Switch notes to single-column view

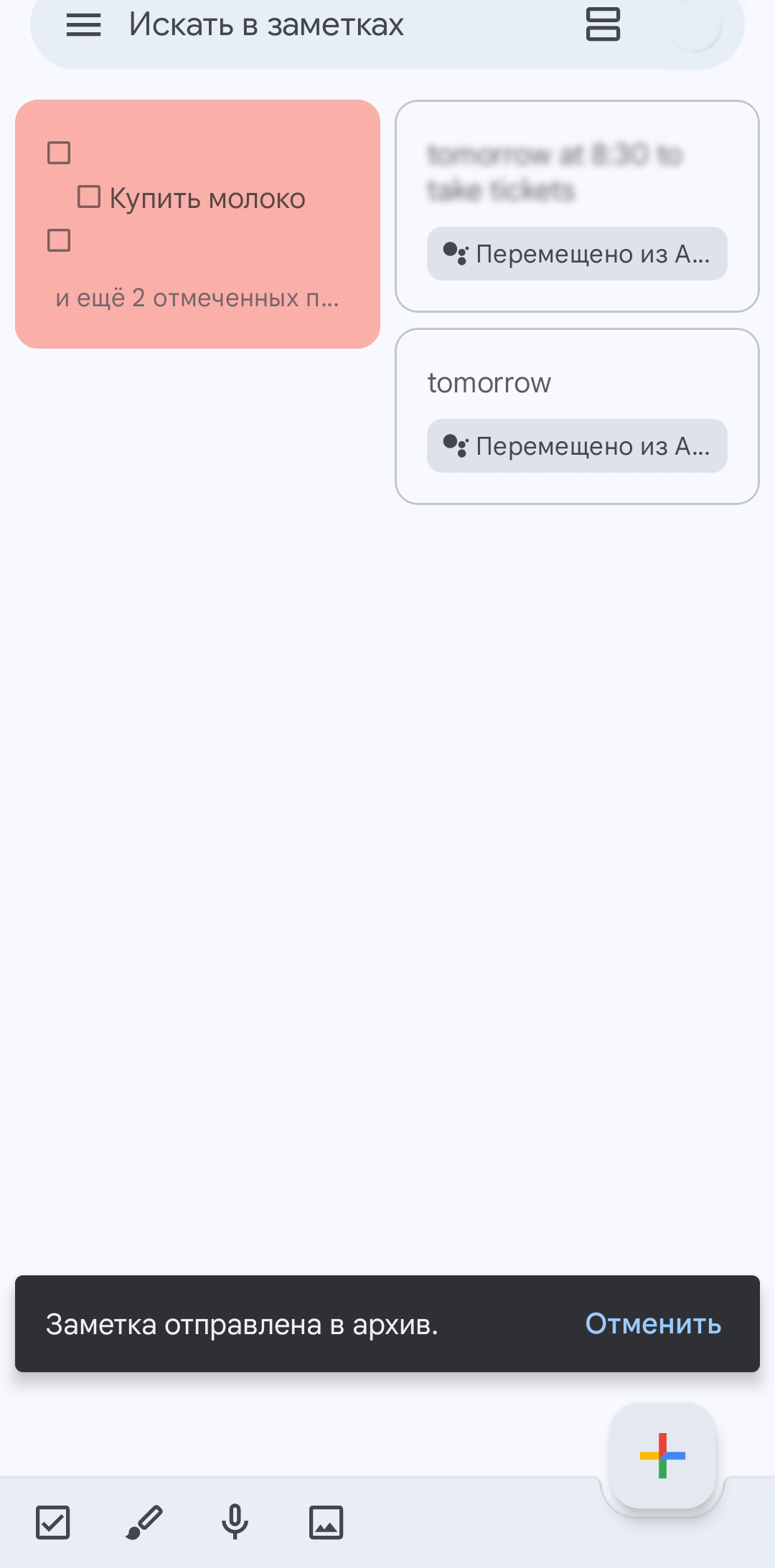click(x=603, y=24)
